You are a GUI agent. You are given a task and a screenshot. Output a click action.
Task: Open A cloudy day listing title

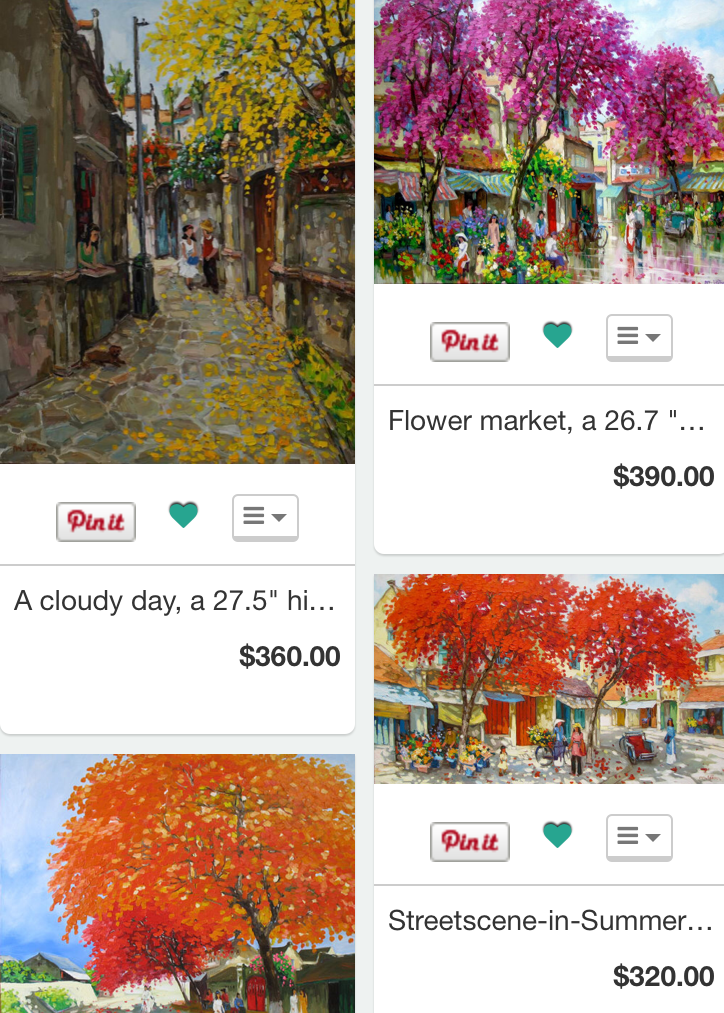(174, 600)
